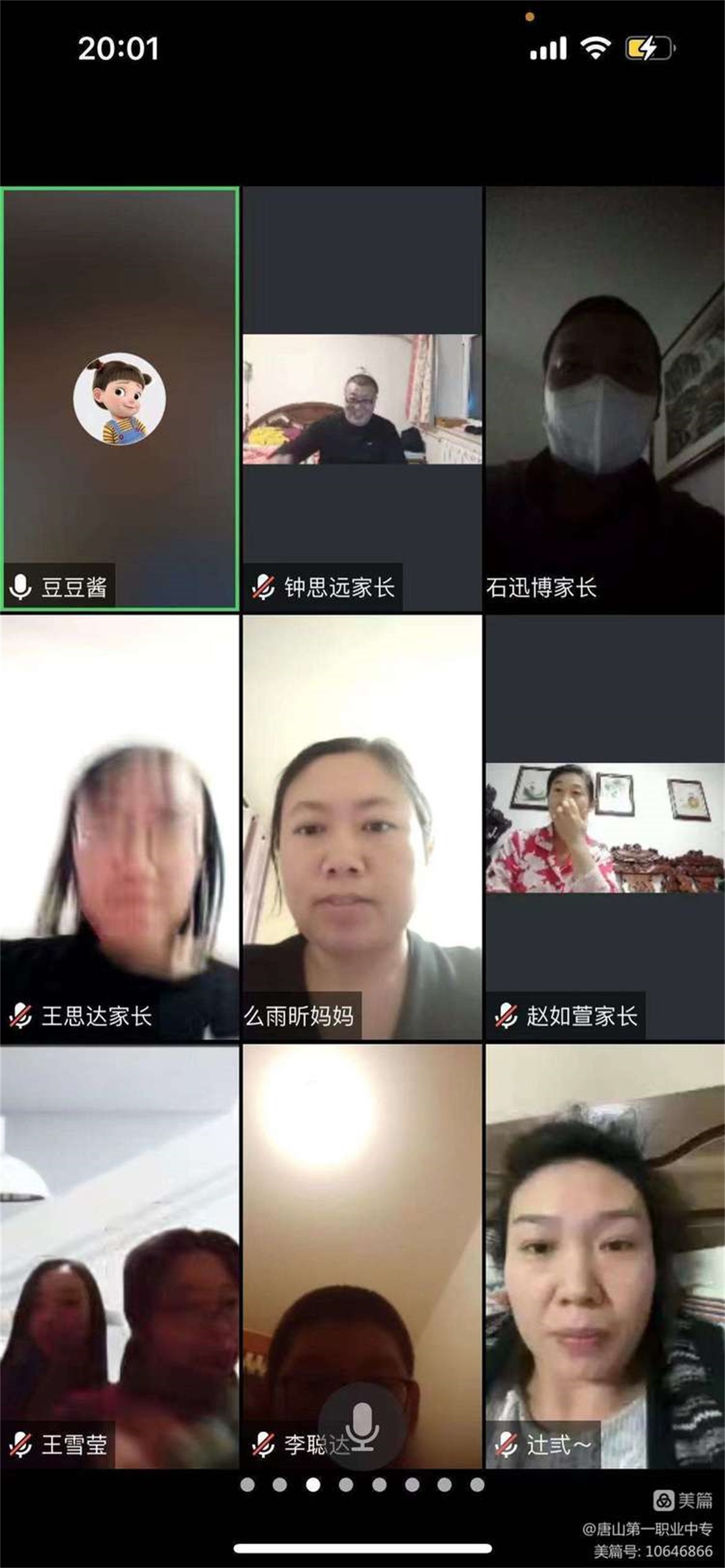Open 豆豆酱's video tile
The width and height of the screenshot is (725, 1568).
click(120, 399)
